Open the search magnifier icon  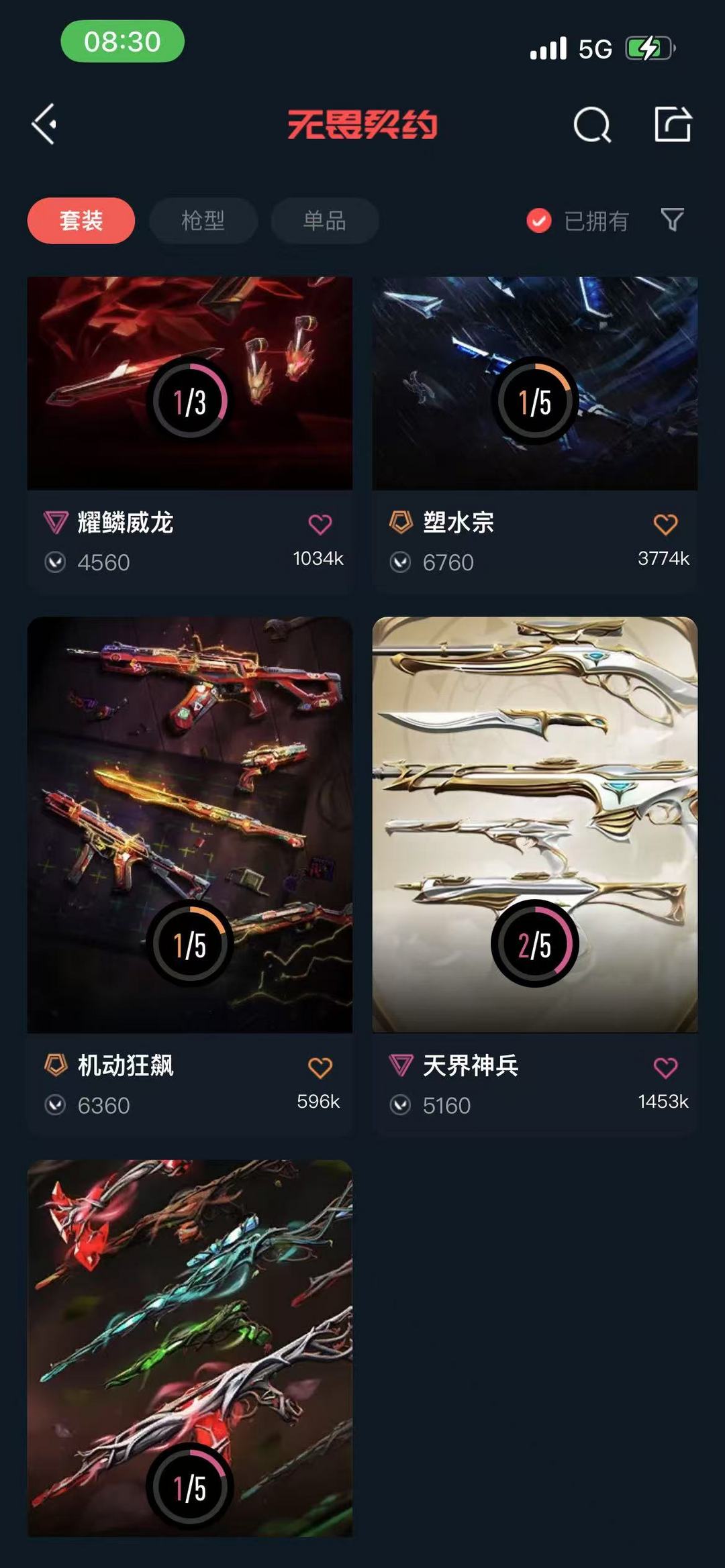tap(593, 125)
